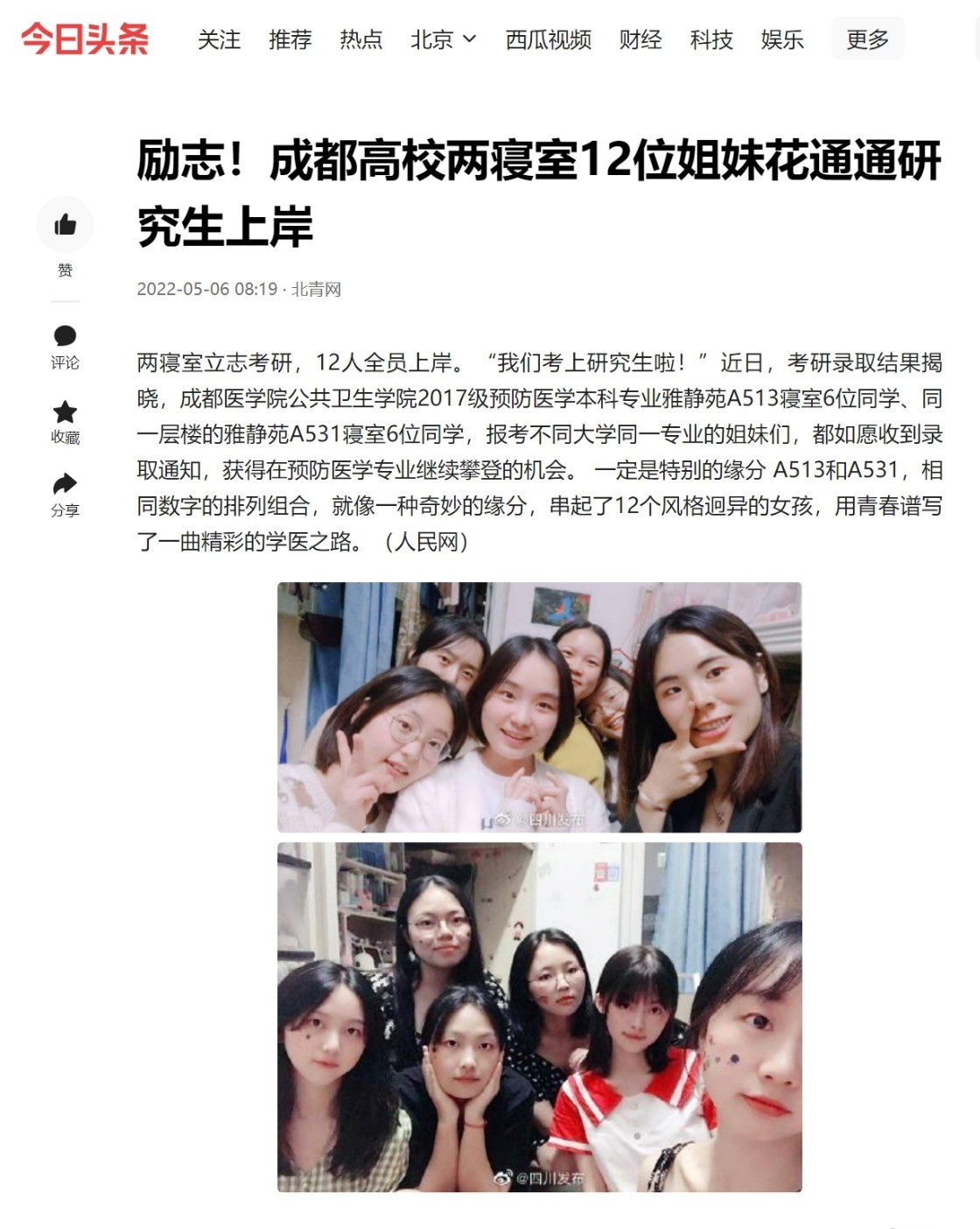Open the 更多 channels button

point(867,39)
